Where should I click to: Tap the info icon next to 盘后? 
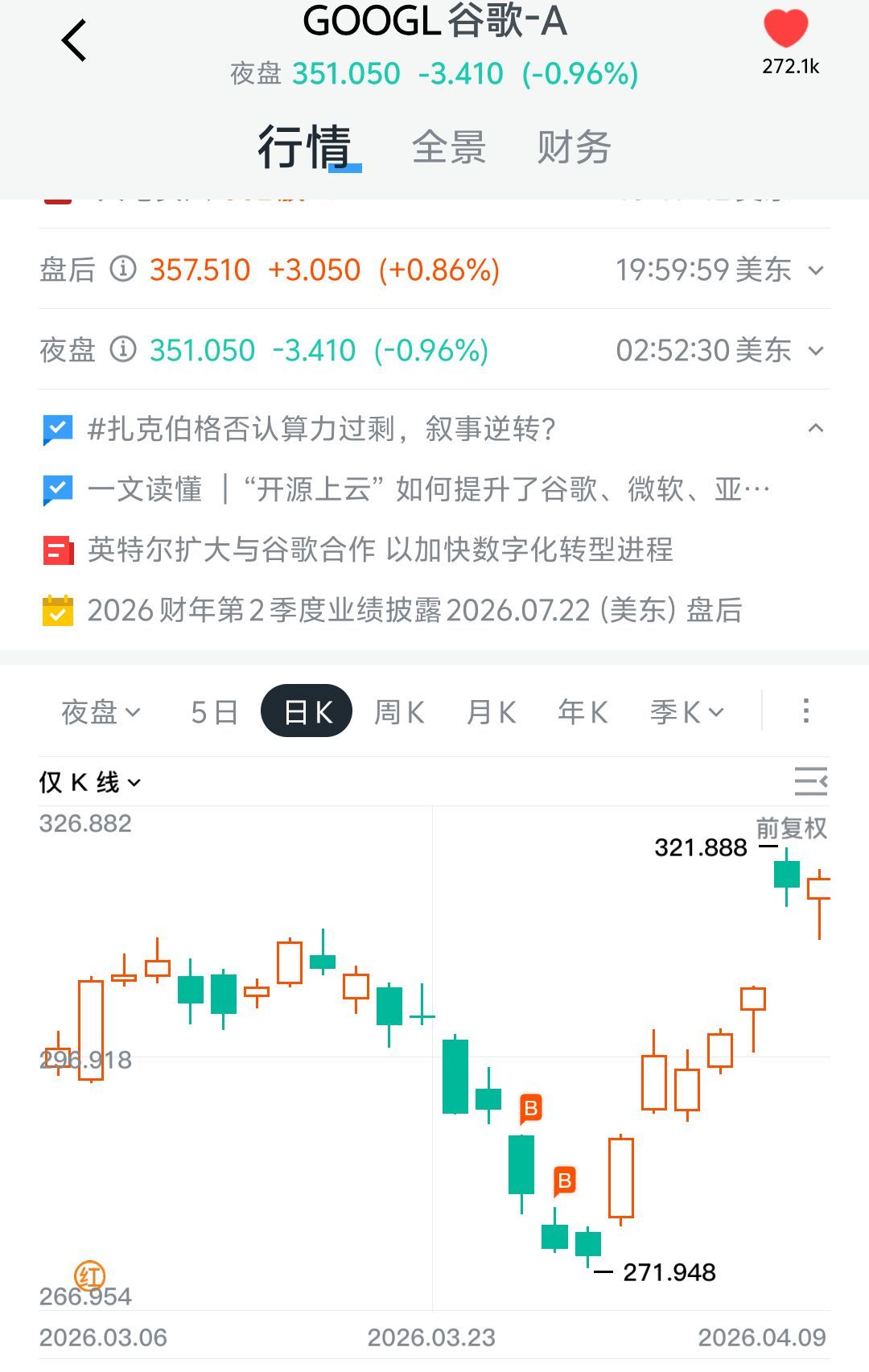click(123, 269)
